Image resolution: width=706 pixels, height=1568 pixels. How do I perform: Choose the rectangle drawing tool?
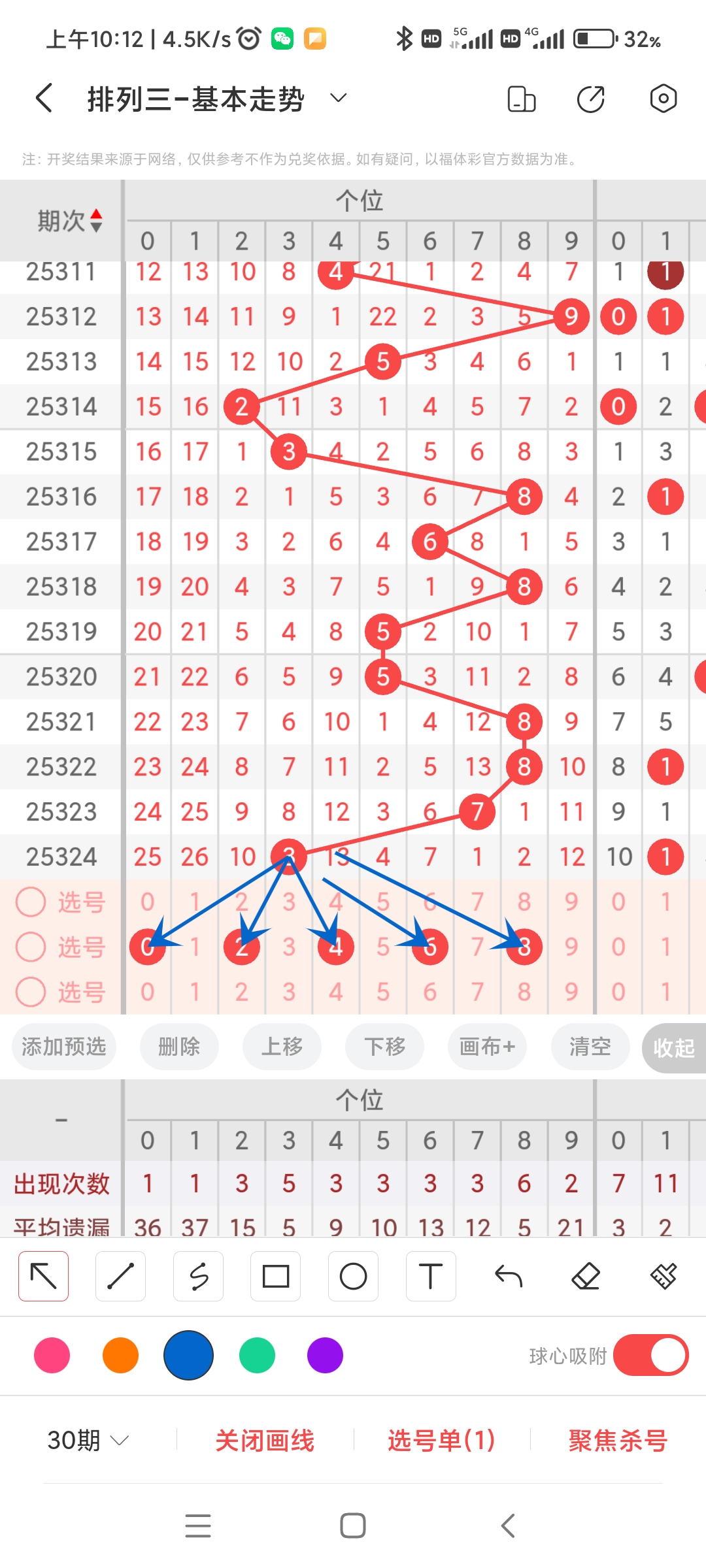pos(276,1275)
